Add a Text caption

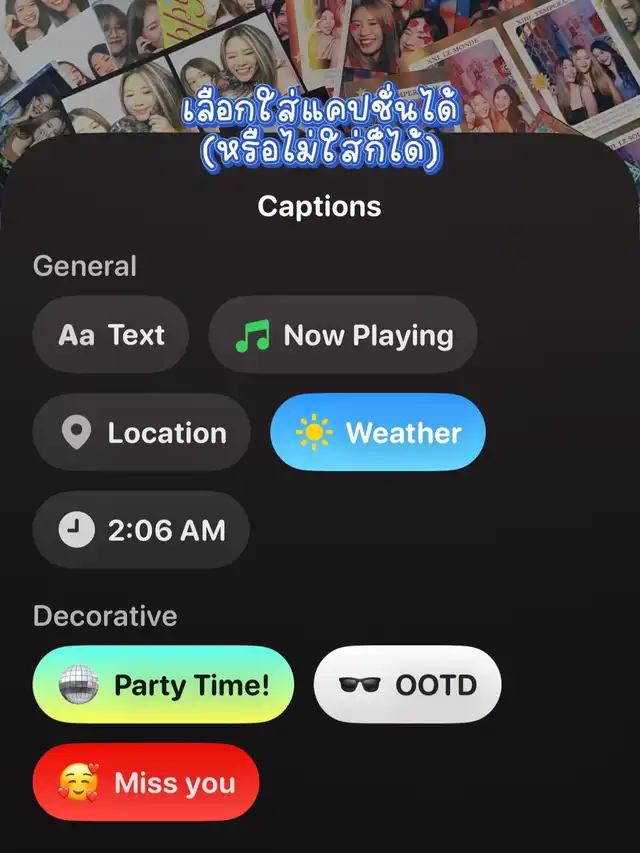click(x=111, y=335)
